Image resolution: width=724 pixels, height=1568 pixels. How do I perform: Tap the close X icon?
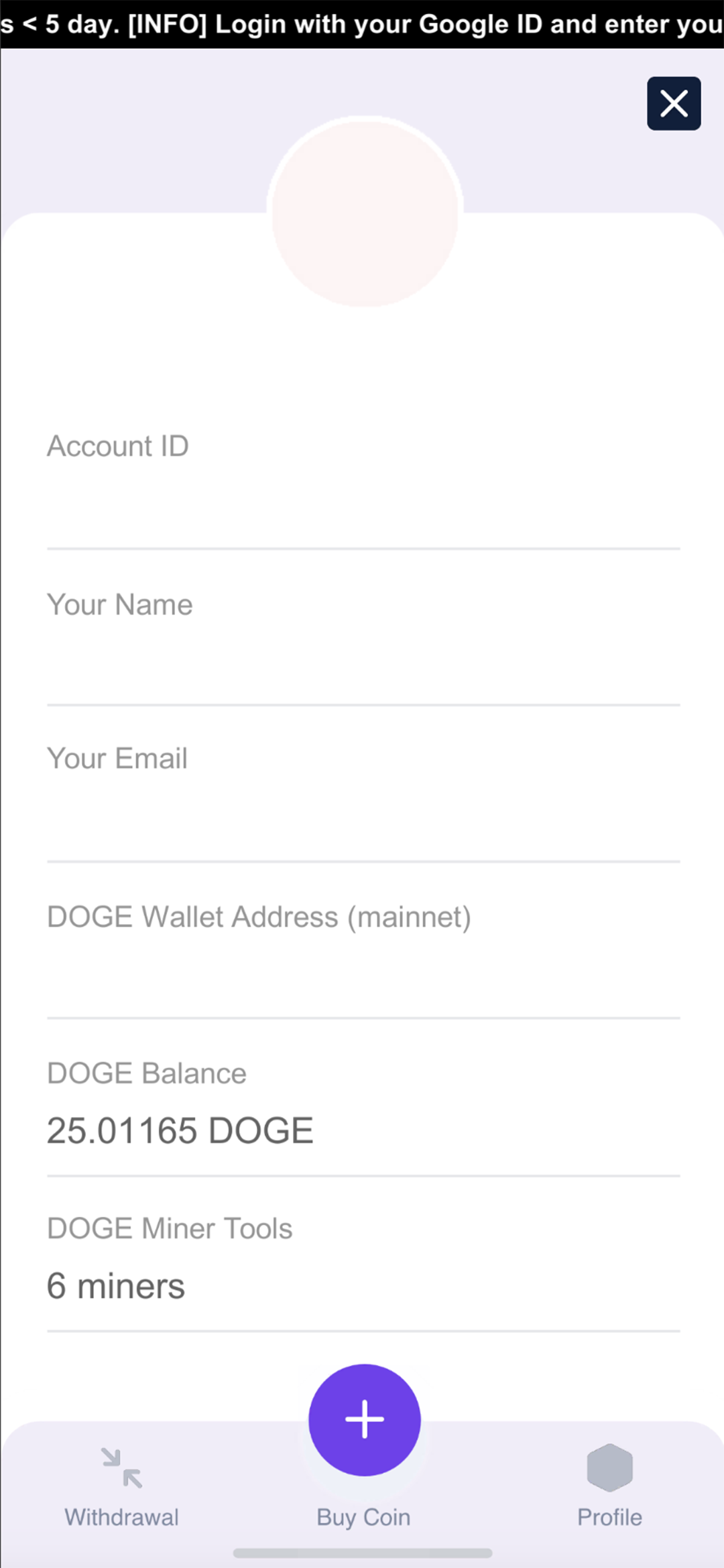click(674, 103)
